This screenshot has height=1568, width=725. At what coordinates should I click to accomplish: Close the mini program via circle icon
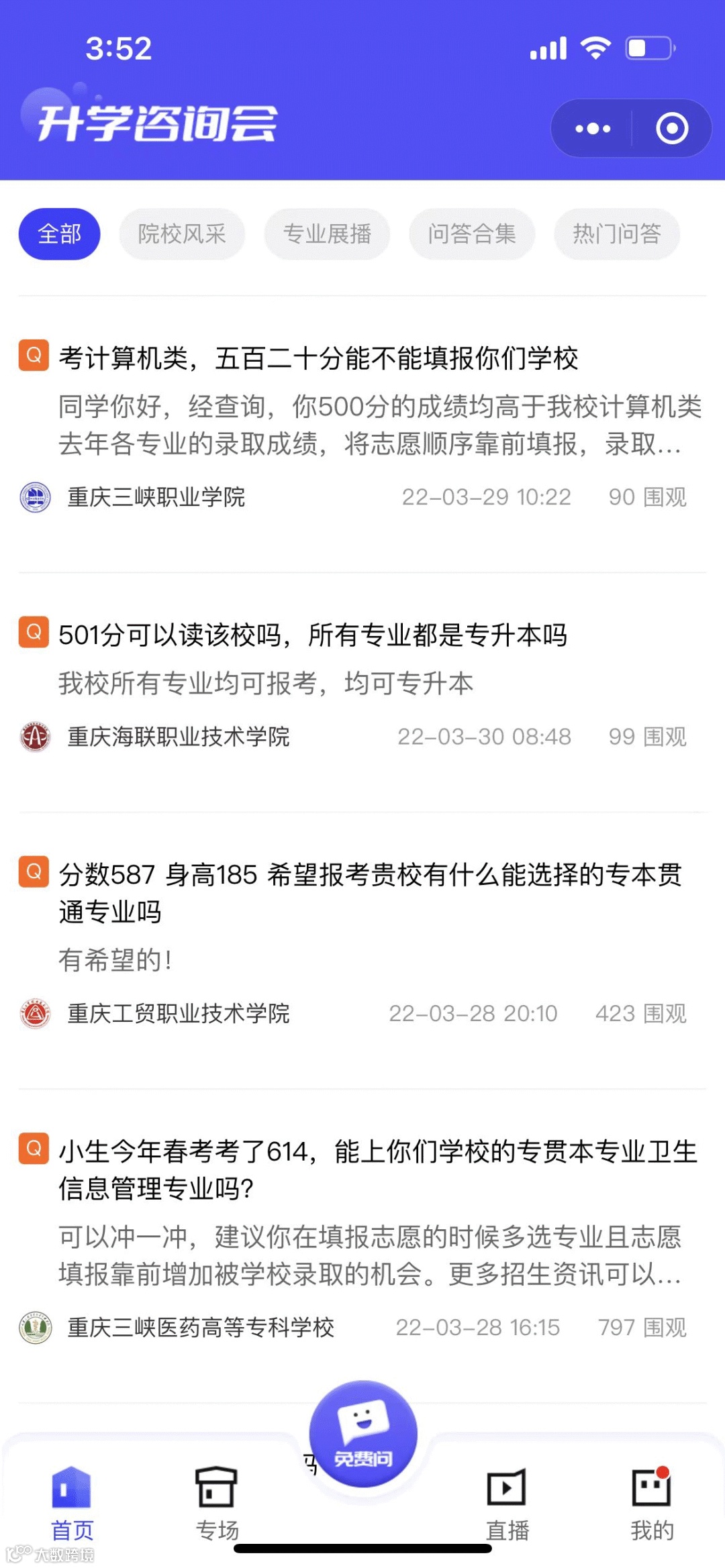(672, 129)
